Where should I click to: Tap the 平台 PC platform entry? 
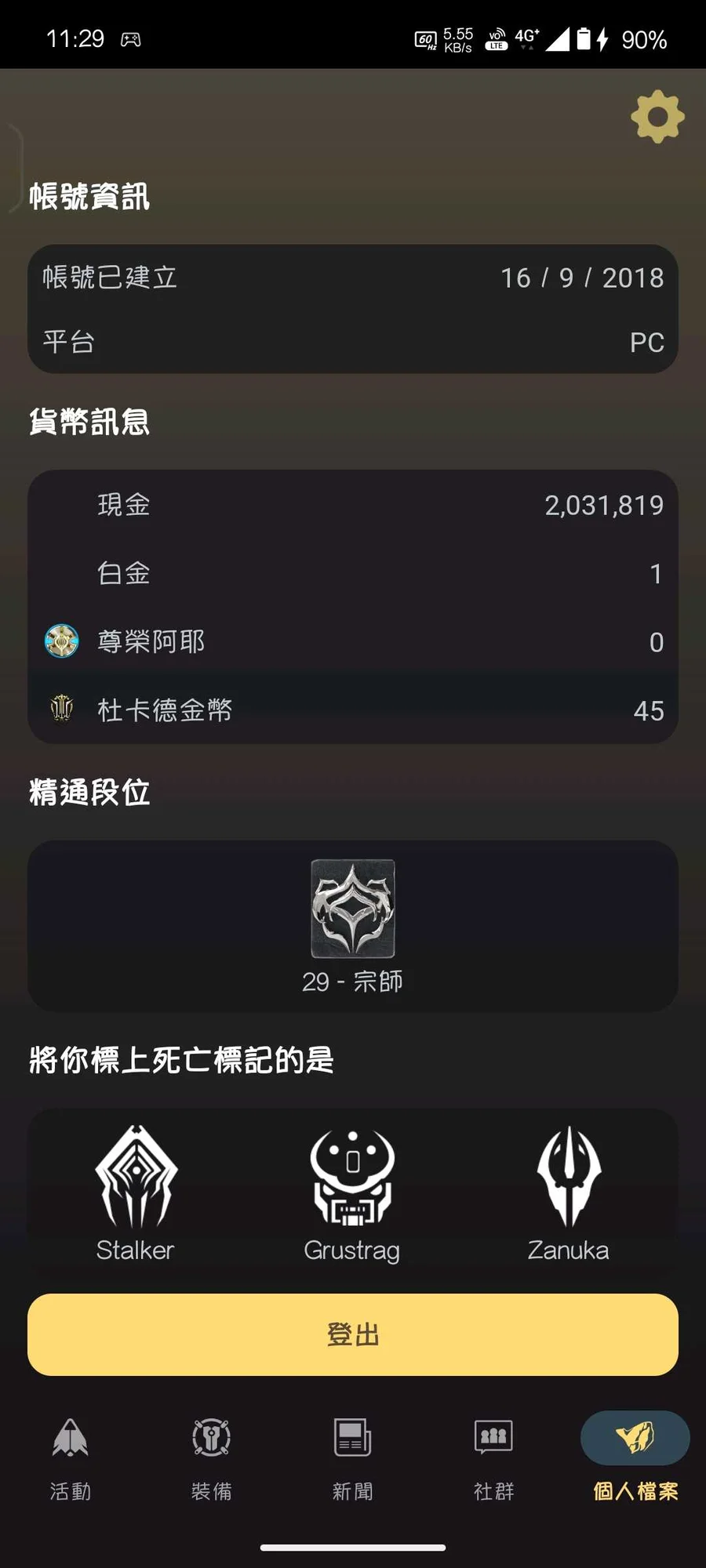pos(352,342)
